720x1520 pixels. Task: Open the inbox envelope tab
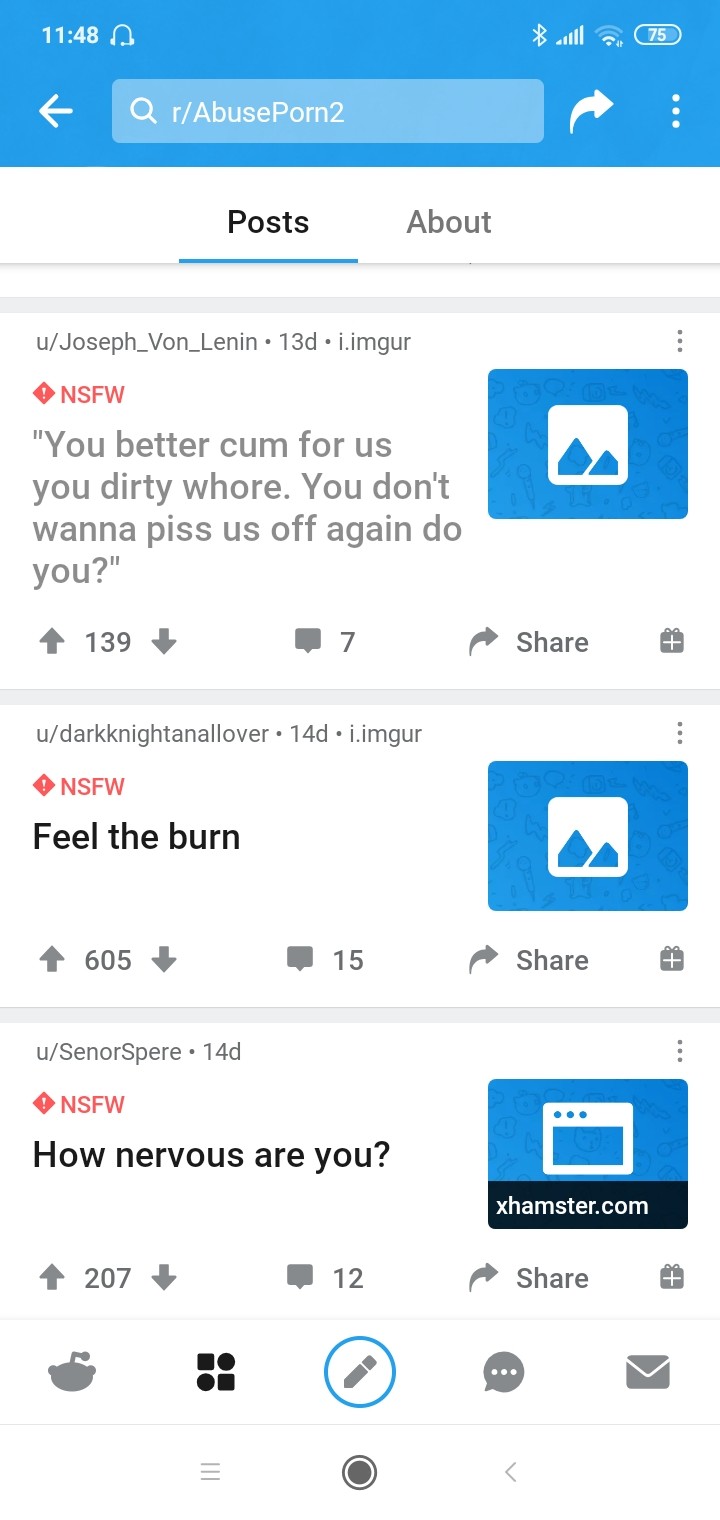647,1372
